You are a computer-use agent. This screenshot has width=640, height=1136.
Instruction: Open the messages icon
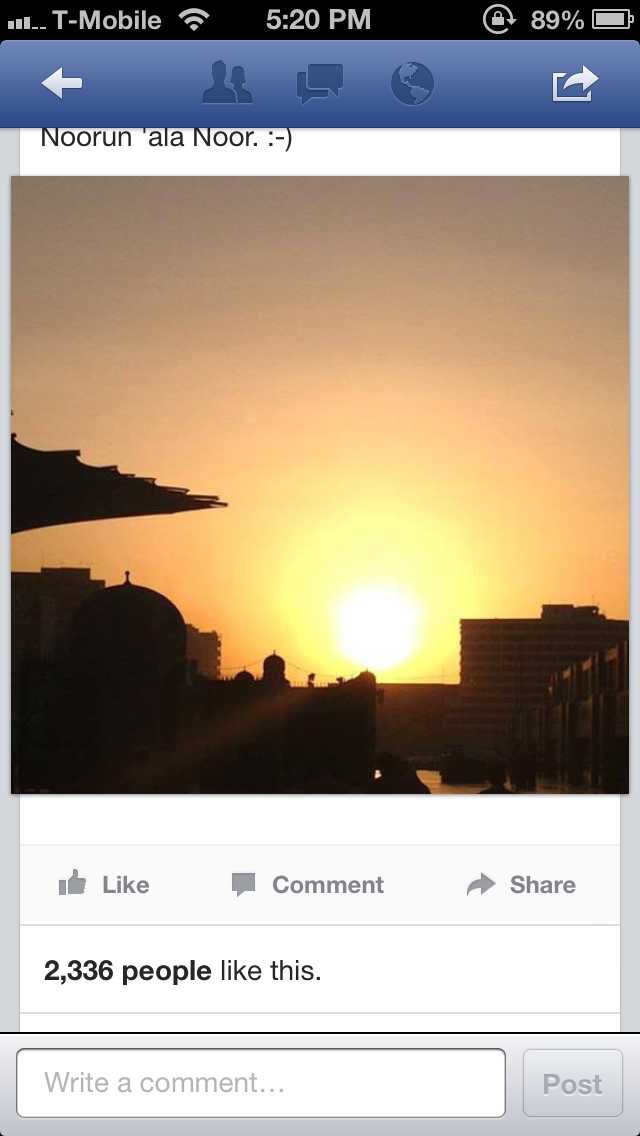(x=320, y=84)
